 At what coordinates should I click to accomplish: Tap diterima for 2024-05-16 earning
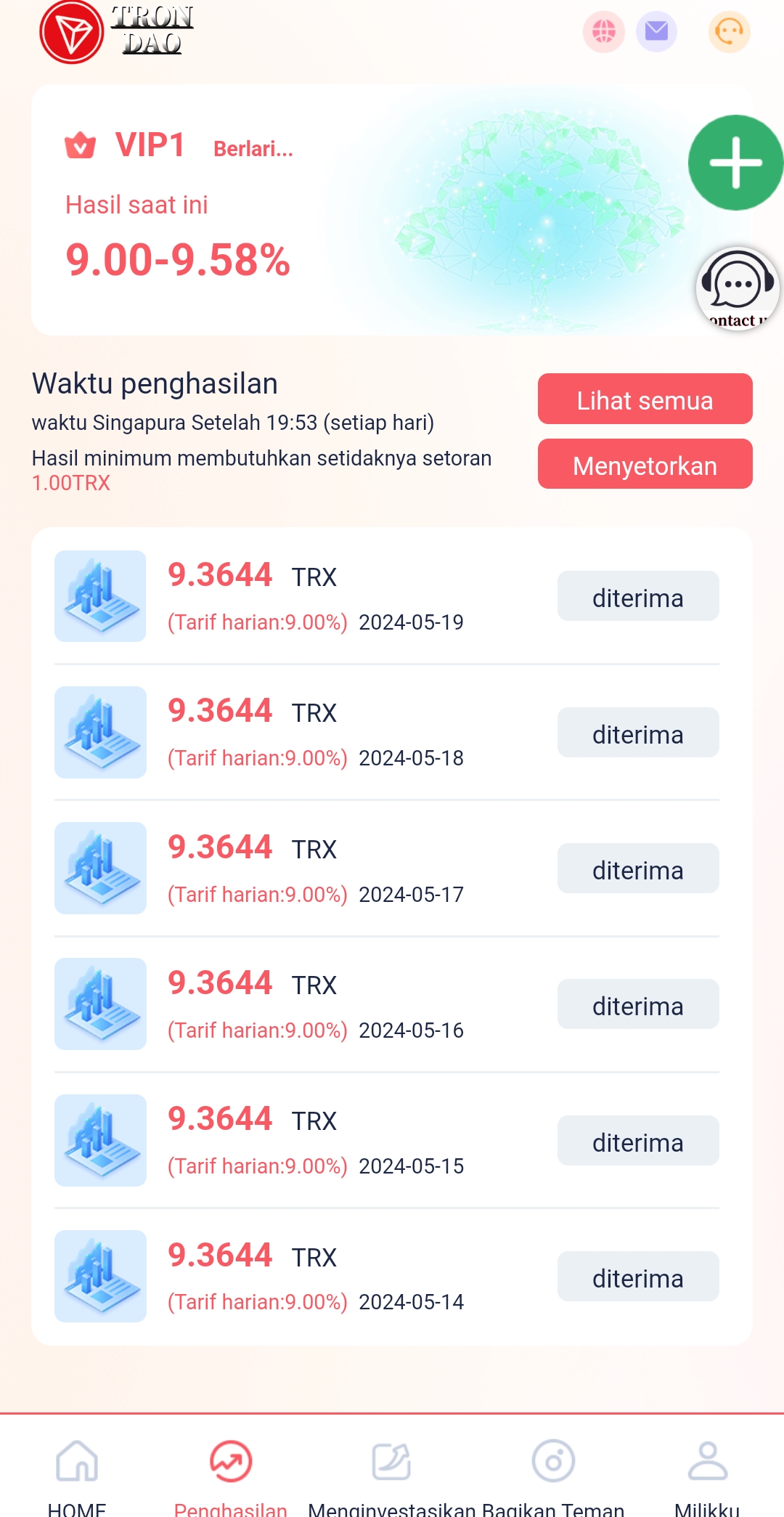[x=637, y=1005]
